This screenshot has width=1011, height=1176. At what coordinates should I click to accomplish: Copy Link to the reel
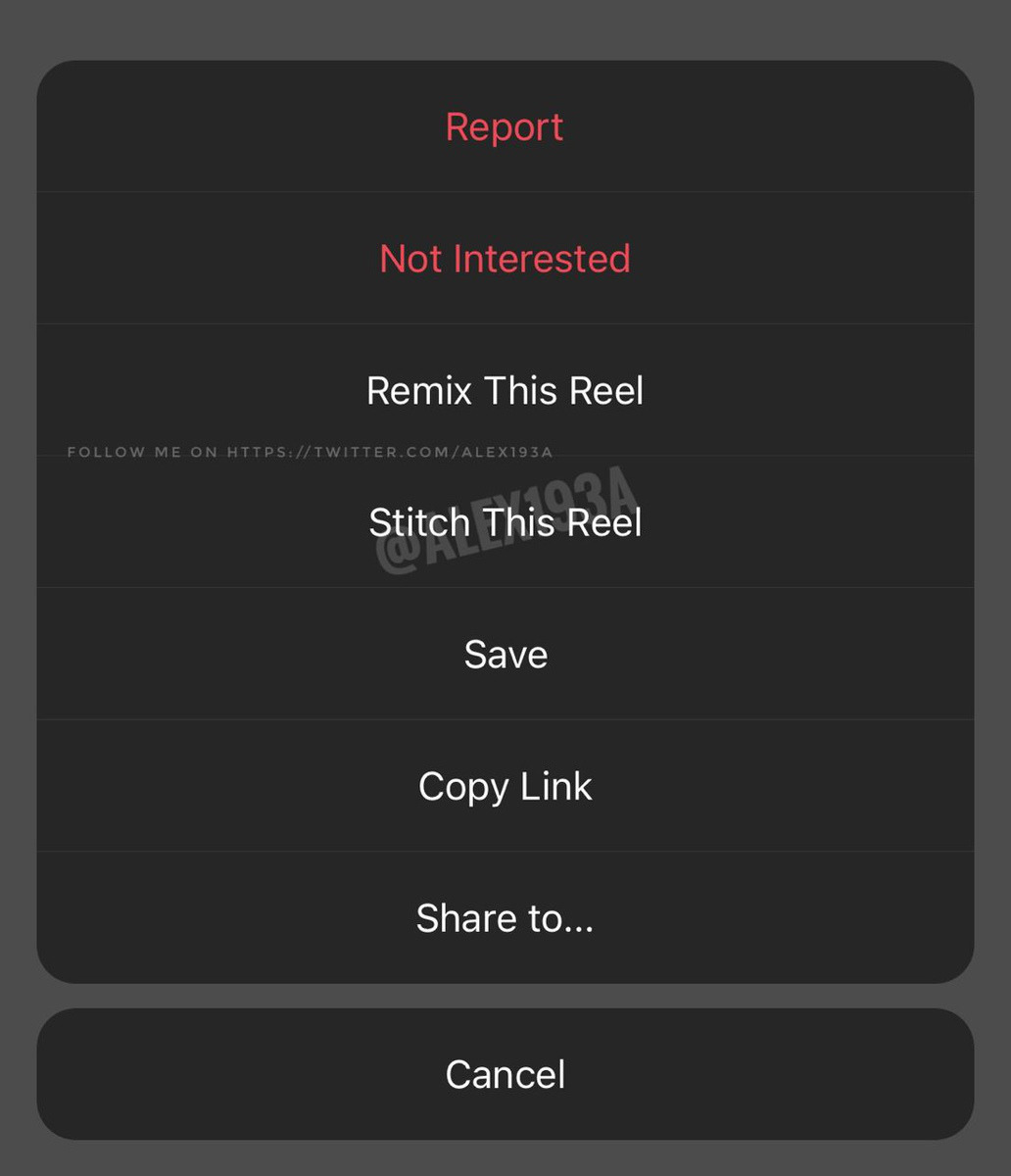click(505, 786)
